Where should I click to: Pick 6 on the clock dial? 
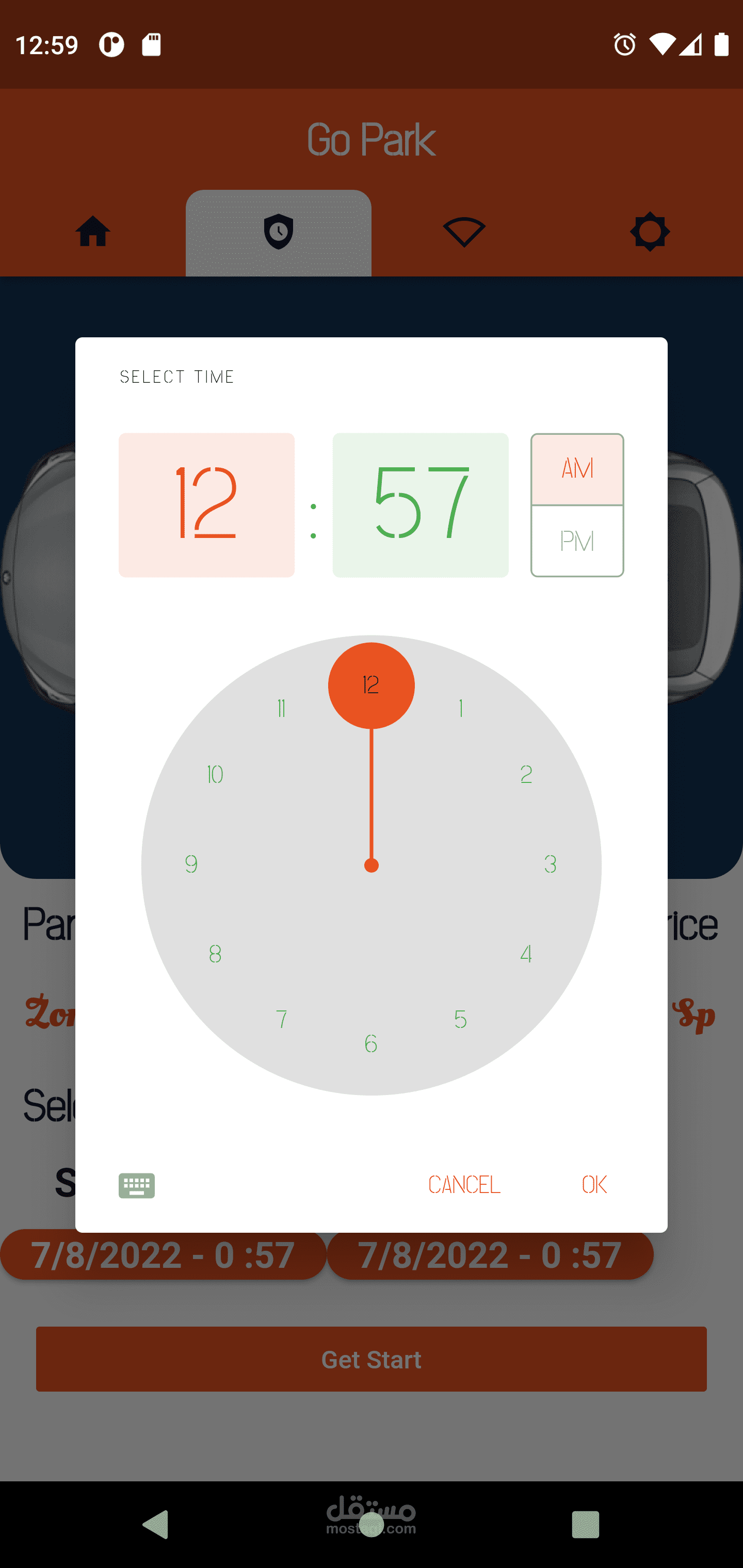pyautogui.click(x=371, y=1043)
